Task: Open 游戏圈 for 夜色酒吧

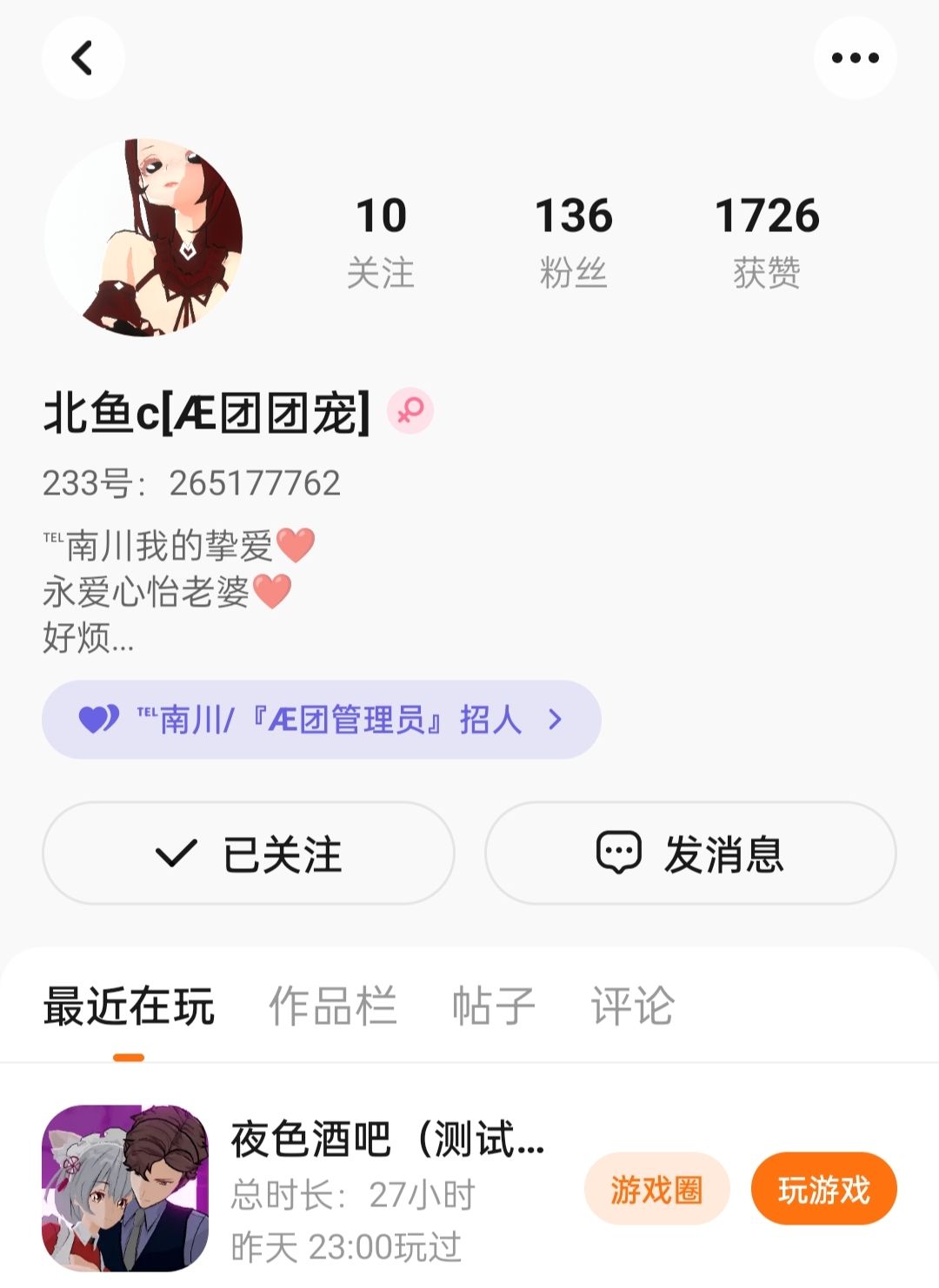Action: pos(656,1189)
